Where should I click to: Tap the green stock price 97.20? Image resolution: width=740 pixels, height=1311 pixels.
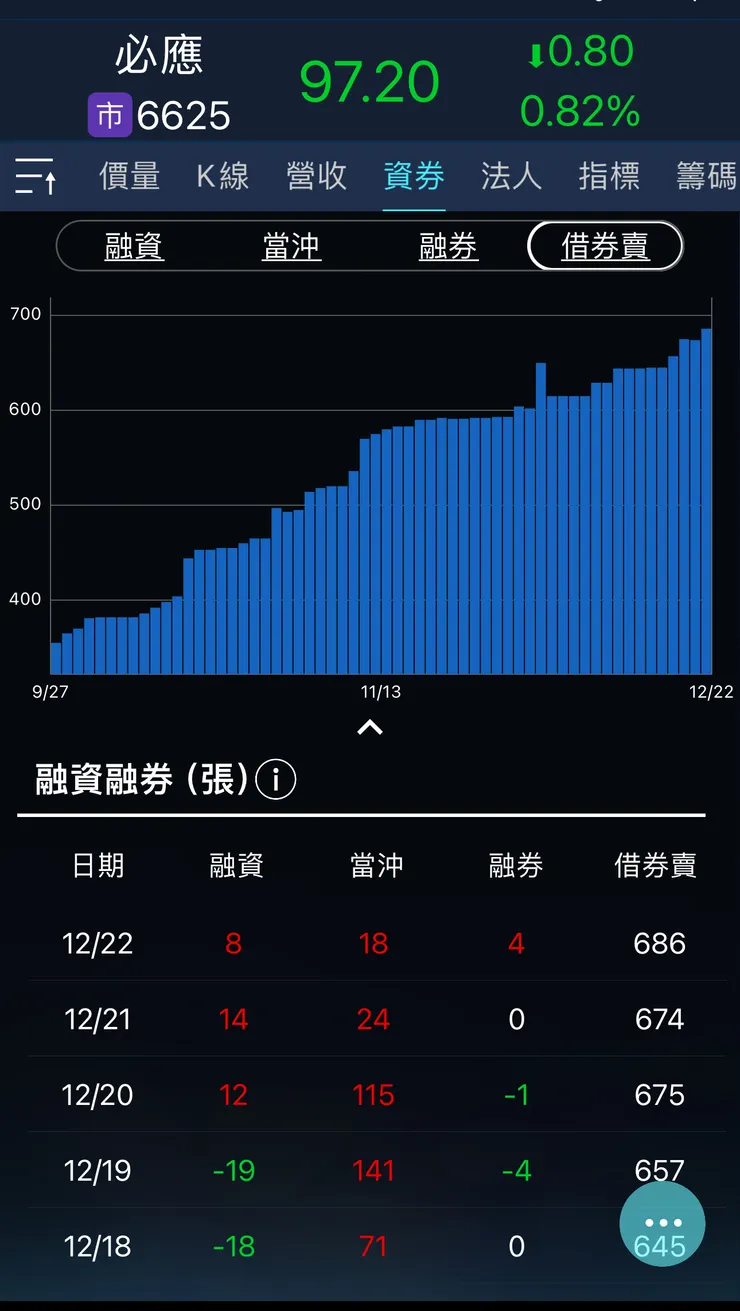click(x=368, y=84)
